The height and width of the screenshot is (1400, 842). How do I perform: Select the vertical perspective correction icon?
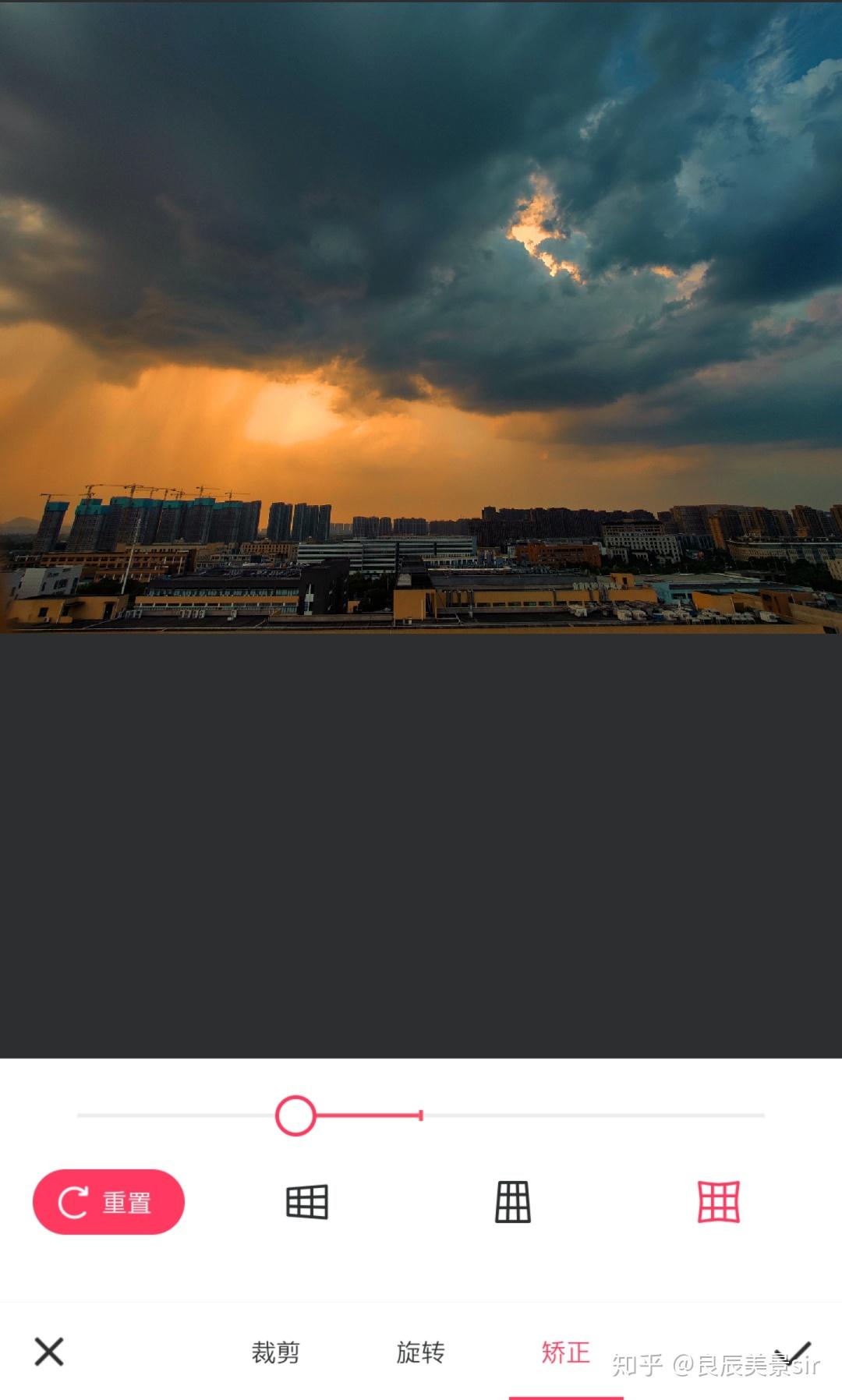(x=513, y=1201)
